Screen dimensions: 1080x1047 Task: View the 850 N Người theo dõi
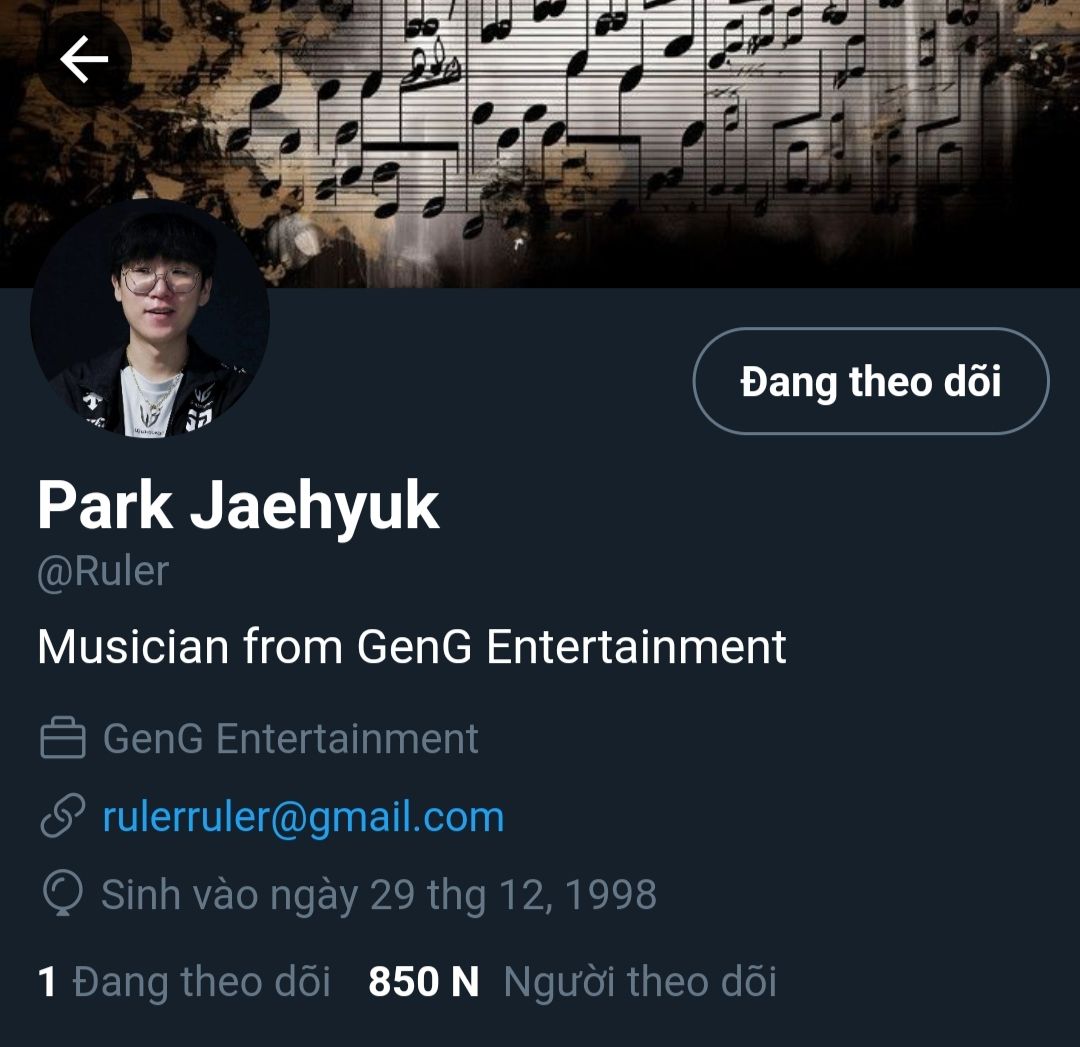coord(572,982)
